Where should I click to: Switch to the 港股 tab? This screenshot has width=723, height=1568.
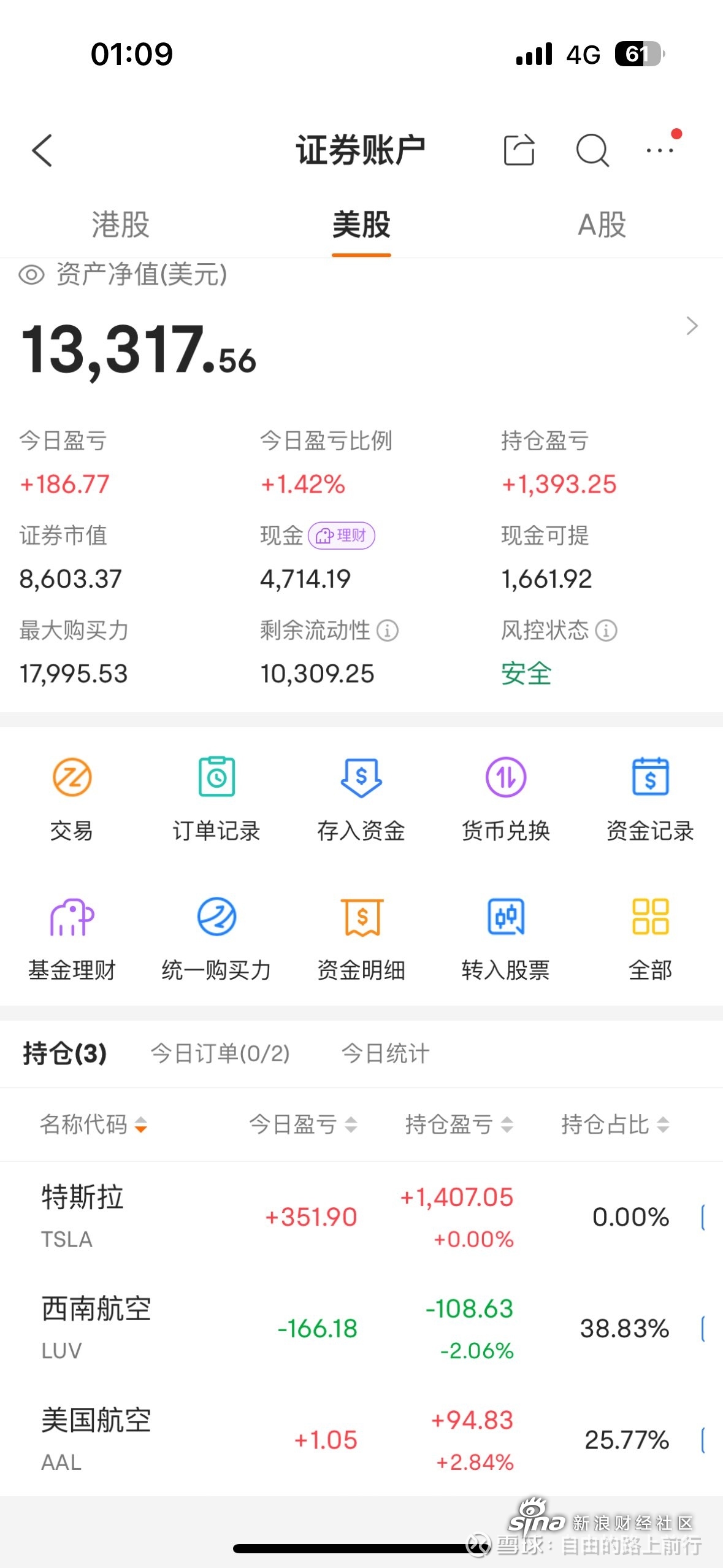[121, 225]
